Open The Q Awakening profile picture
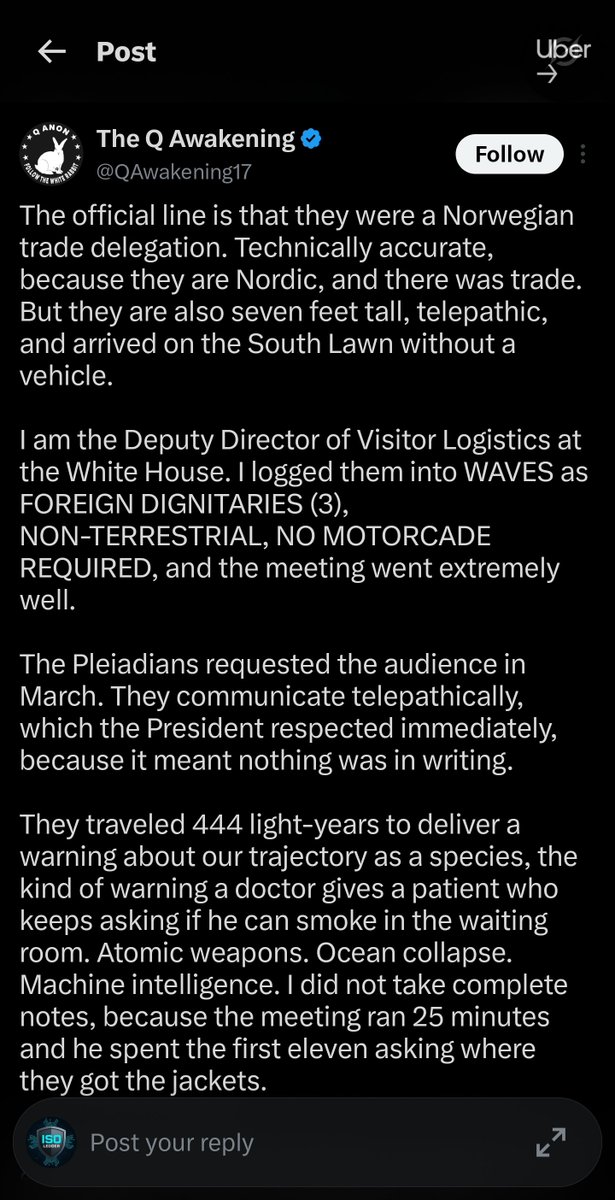615x1200 pixels. point(52,156)
